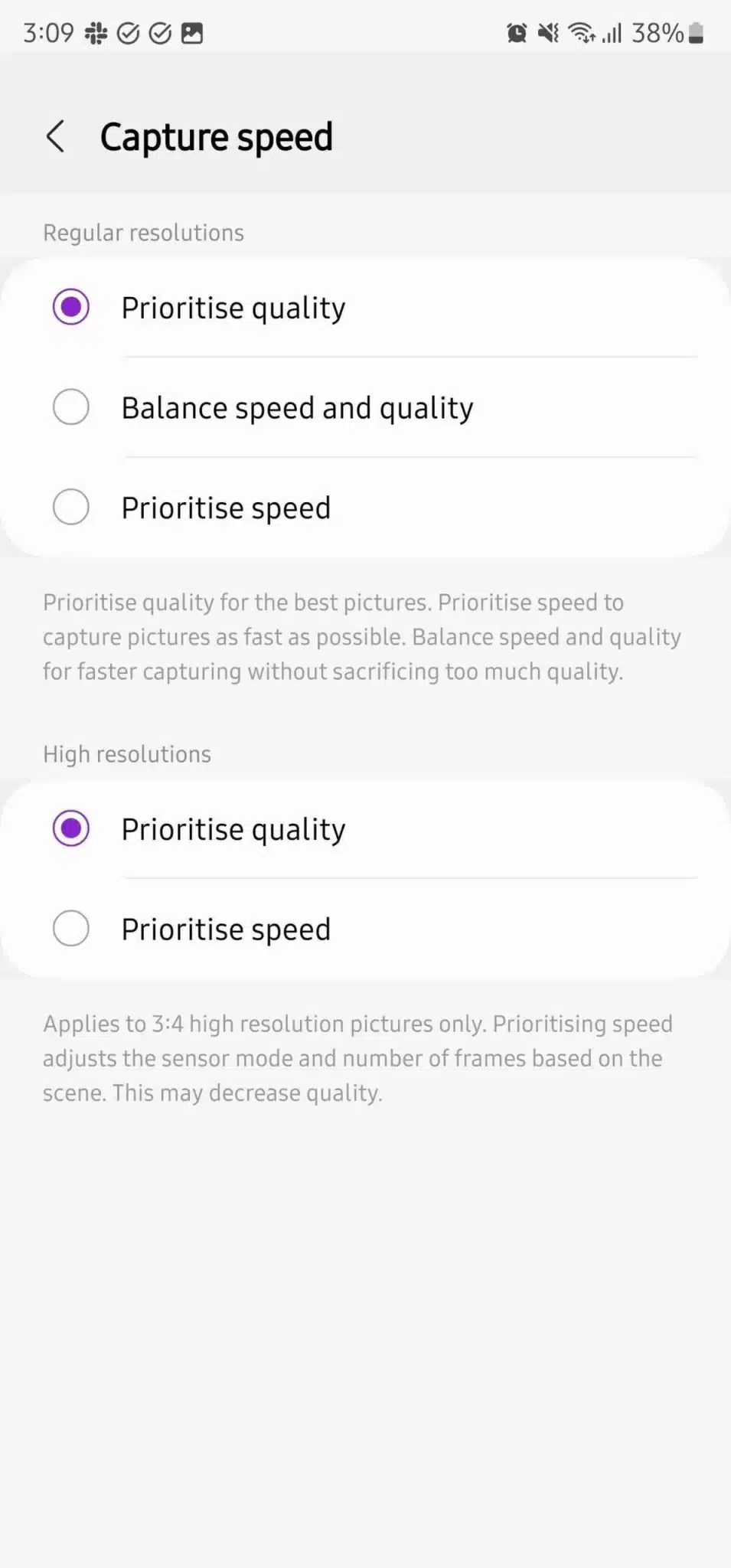Select Prioritise speed under Regular resolutions
The image size is (731, 1568).
[71, 508]
